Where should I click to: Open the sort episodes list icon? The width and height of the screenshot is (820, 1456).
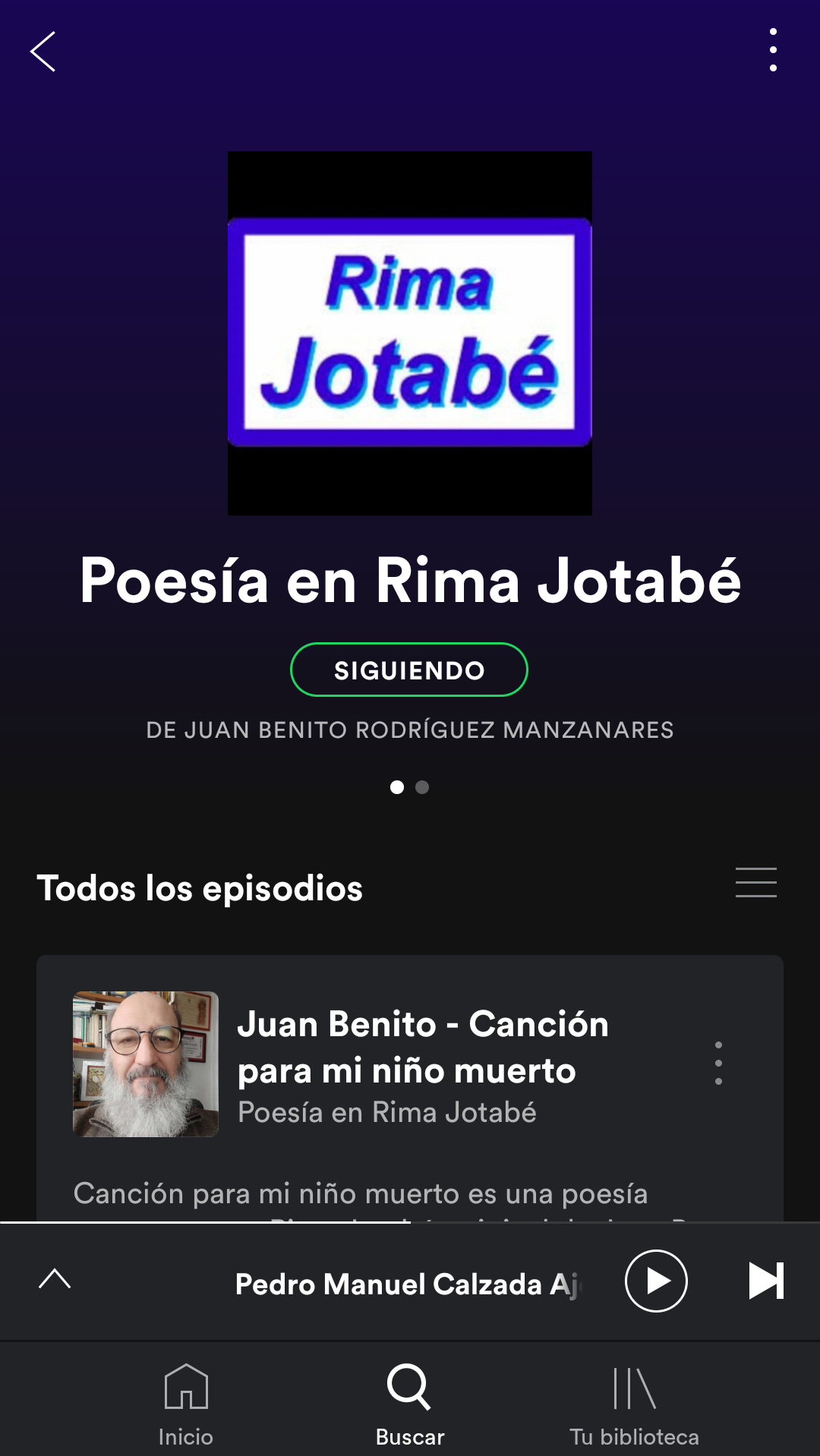tap(756, 882)
